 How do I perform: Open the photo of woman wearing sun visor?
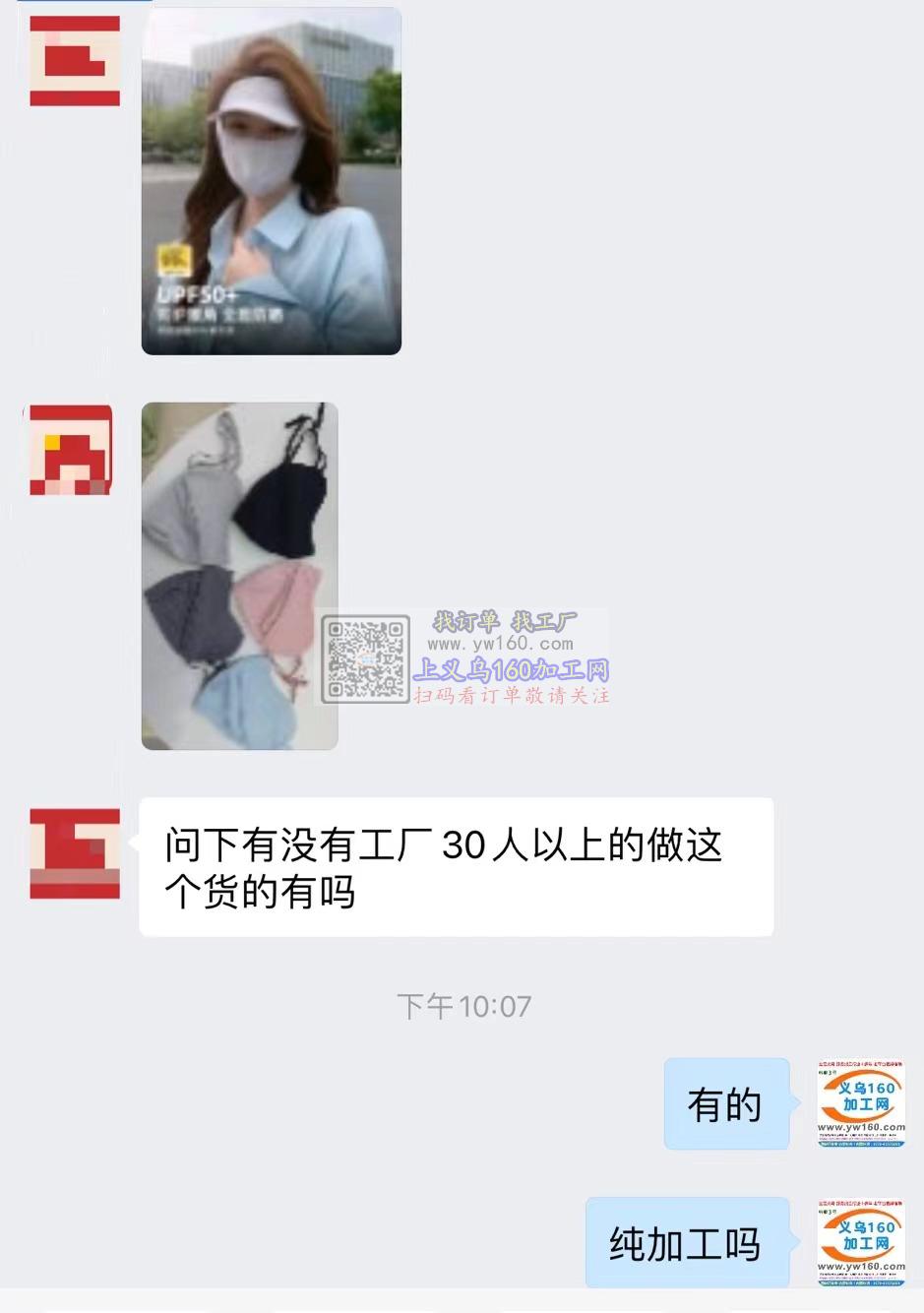272,181
